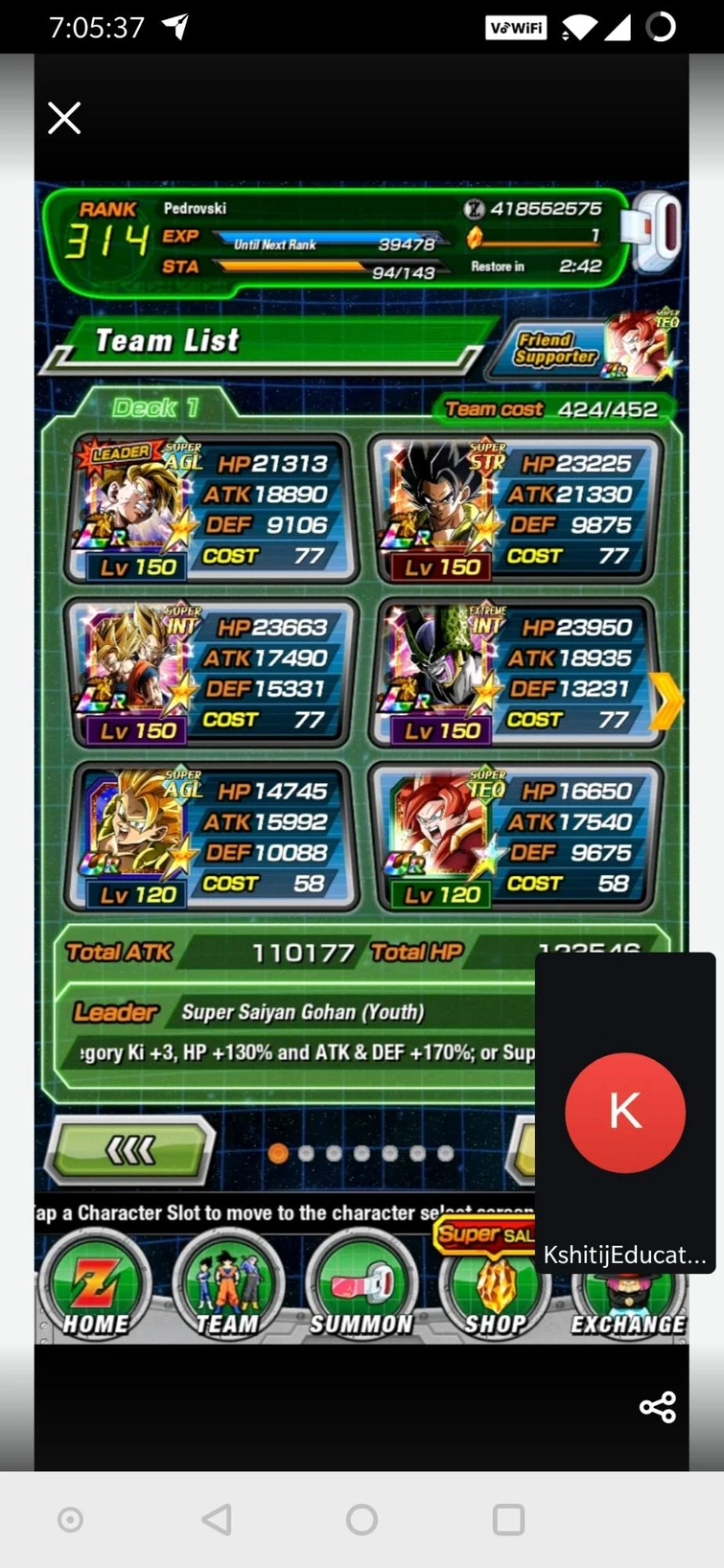Image resolution: width=724 pixels, height=1568 pixels.
Task: Share this image
Action: (x=658, y=1406)
